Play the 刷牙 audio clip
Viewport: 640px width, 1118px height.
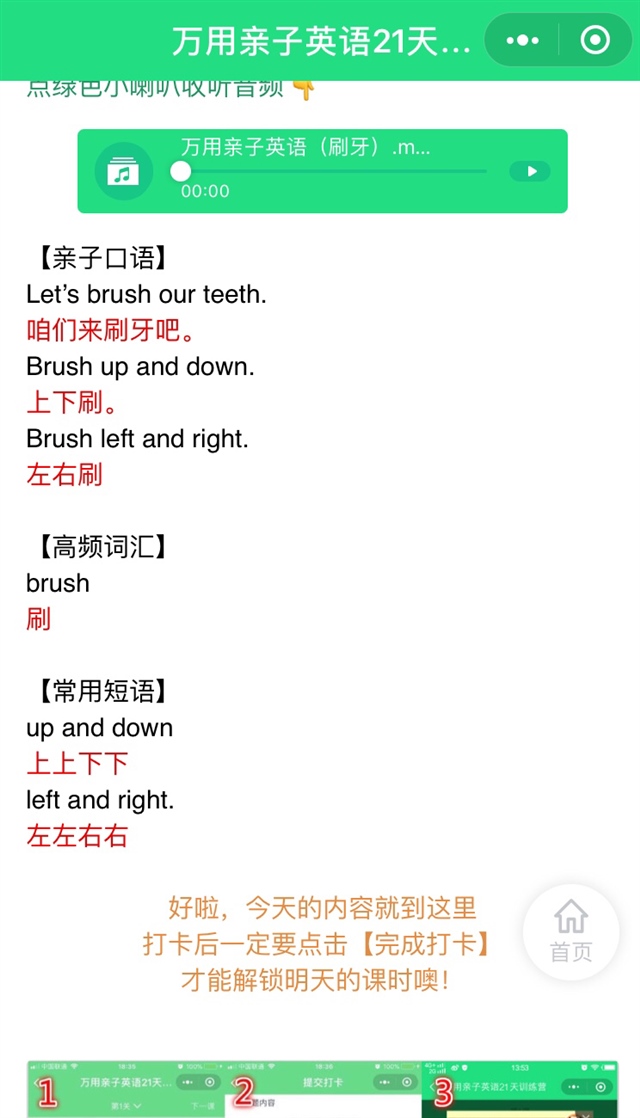click(x=530, y=171)
